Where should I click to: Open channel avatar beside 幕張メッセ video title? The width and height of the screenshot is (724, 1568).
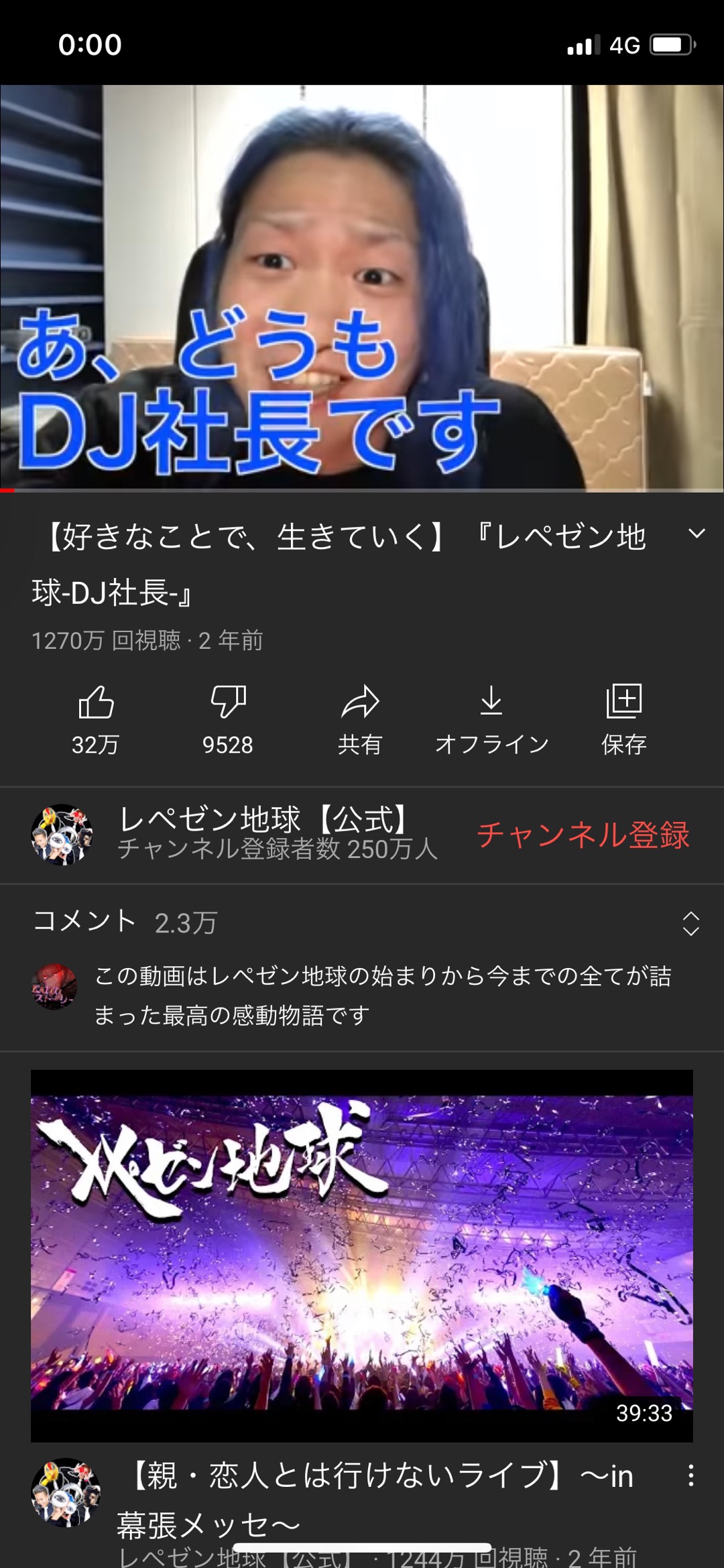pyautogui.click(x=66, y=1493)
